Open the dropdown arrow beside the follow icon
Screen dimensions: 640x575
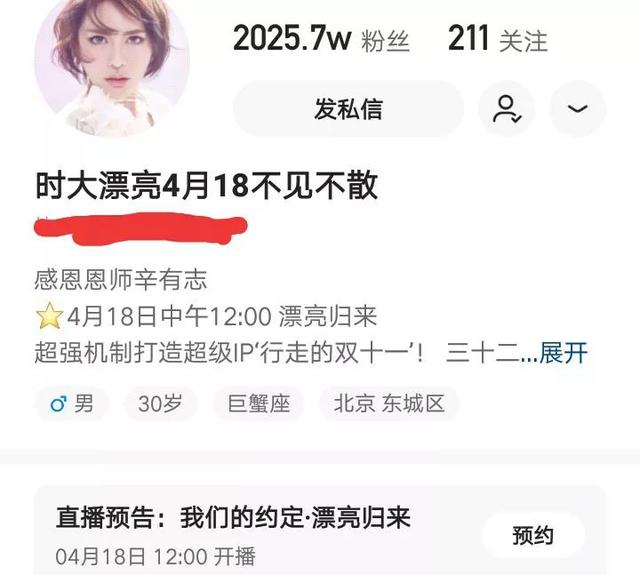578,110
